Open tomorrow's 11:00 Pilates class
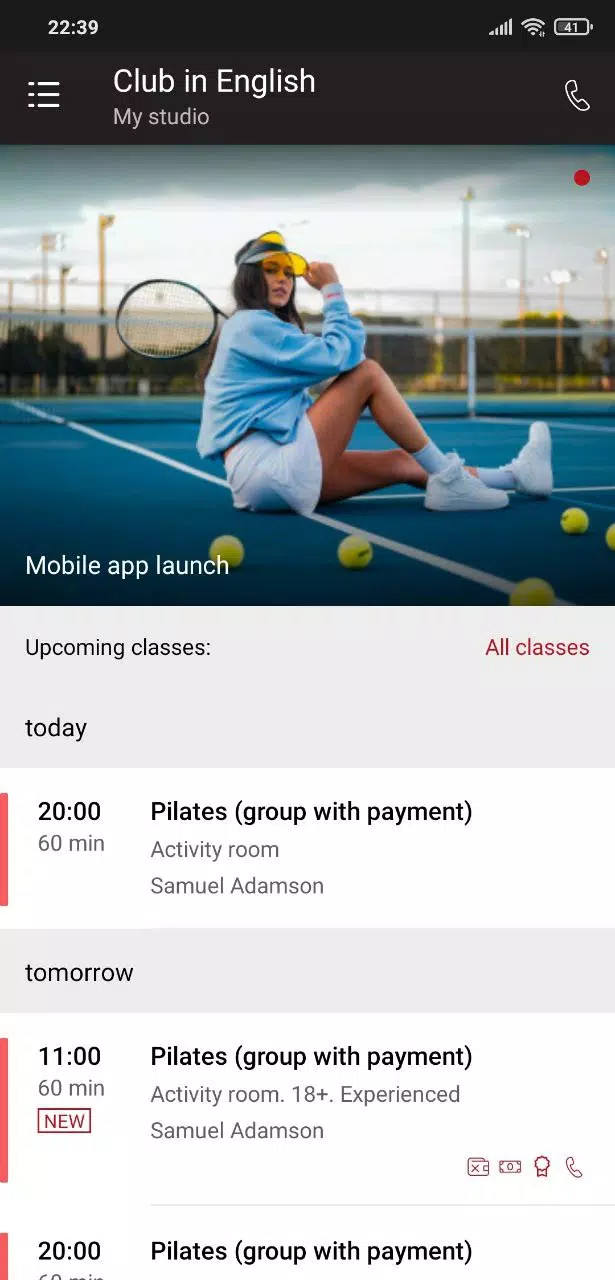 tap(310, 1092)
